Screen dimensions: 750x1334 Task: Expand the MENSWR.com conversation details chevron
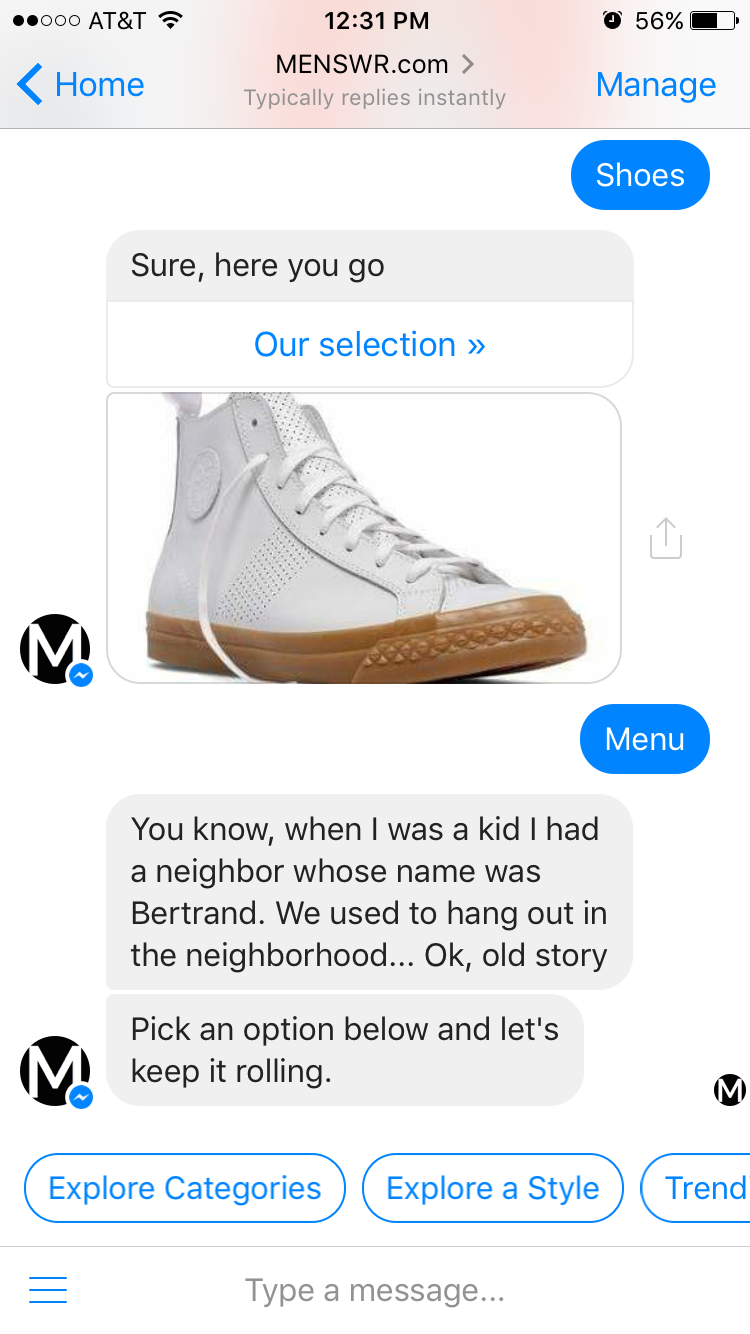[466, 64]
